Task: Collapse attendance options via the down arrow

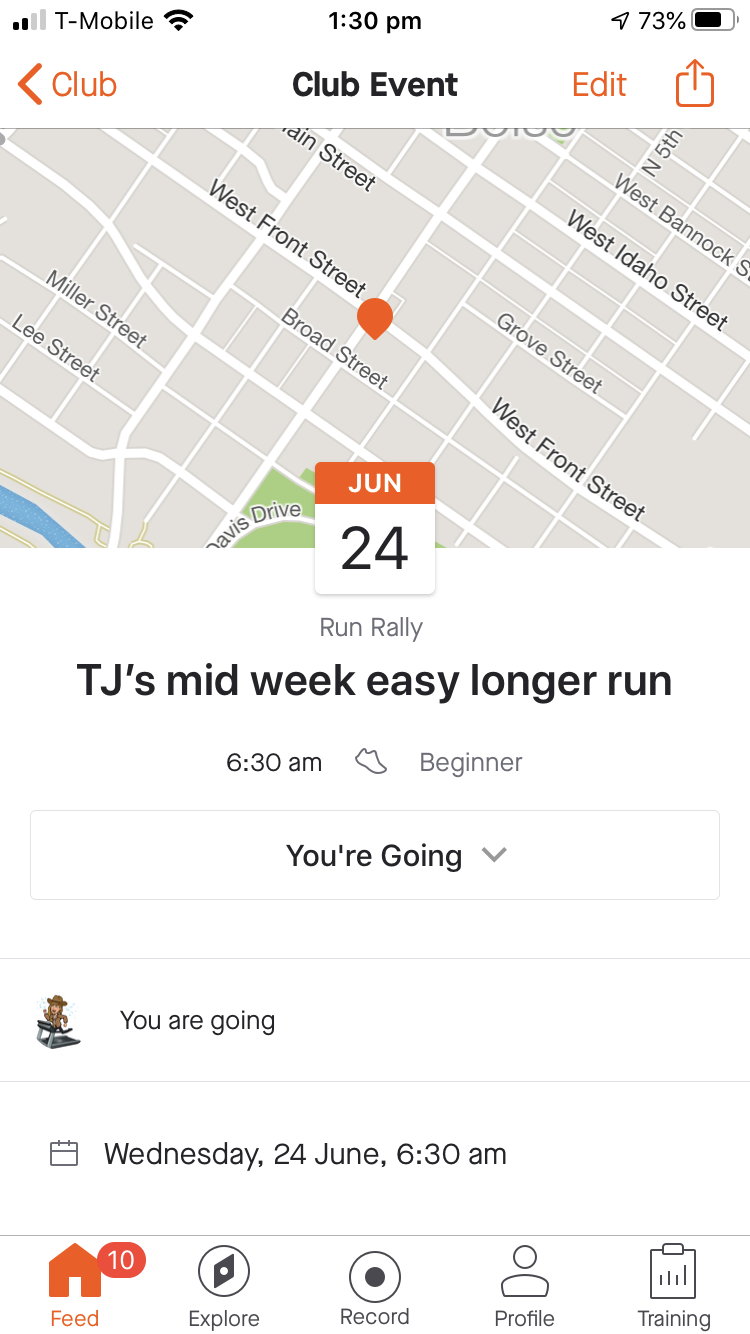Action: click(494, 855)
